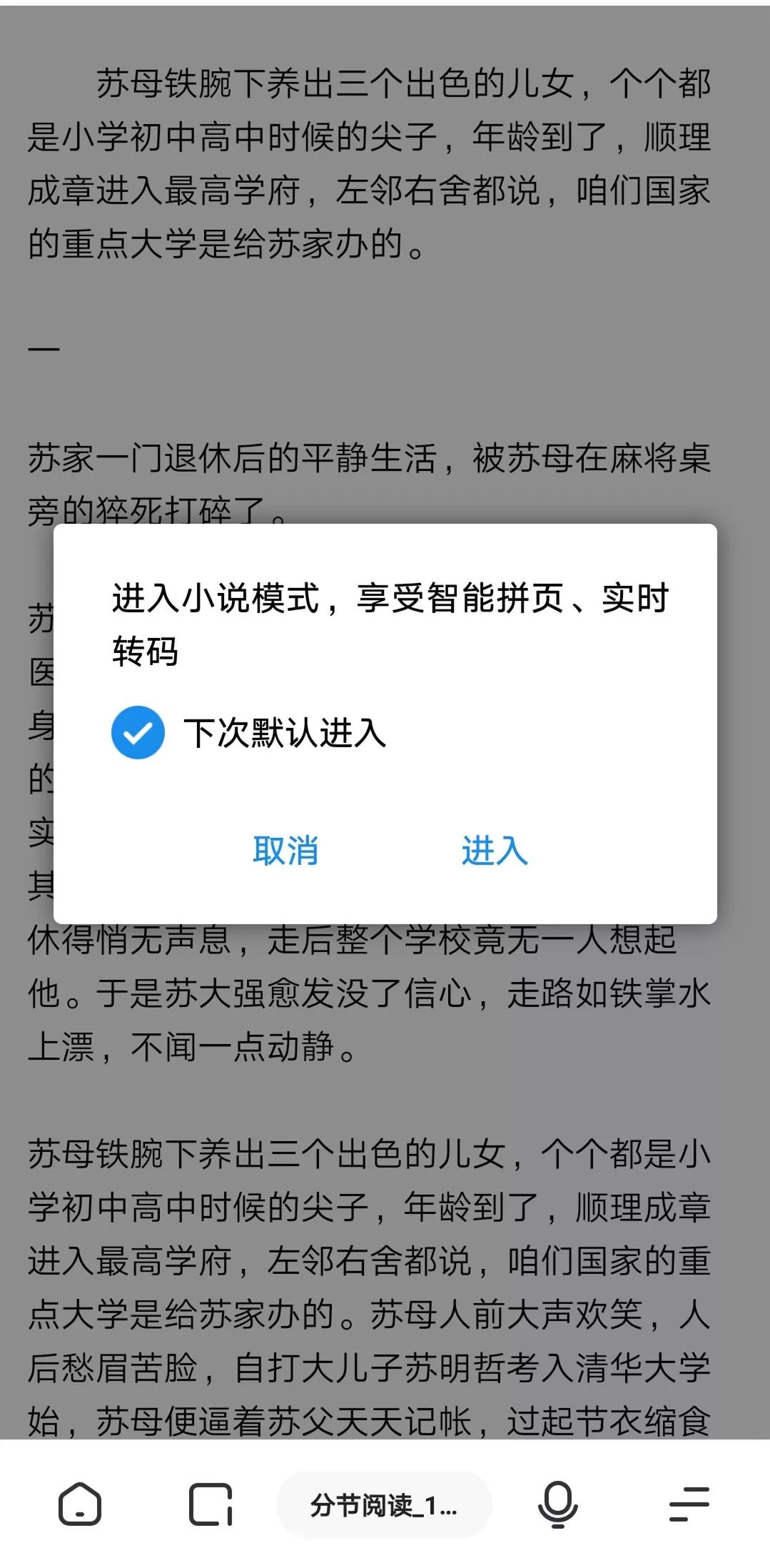Tap the 分节阅读 address bar
The image size is (770, 1568).
point(384,1505)
